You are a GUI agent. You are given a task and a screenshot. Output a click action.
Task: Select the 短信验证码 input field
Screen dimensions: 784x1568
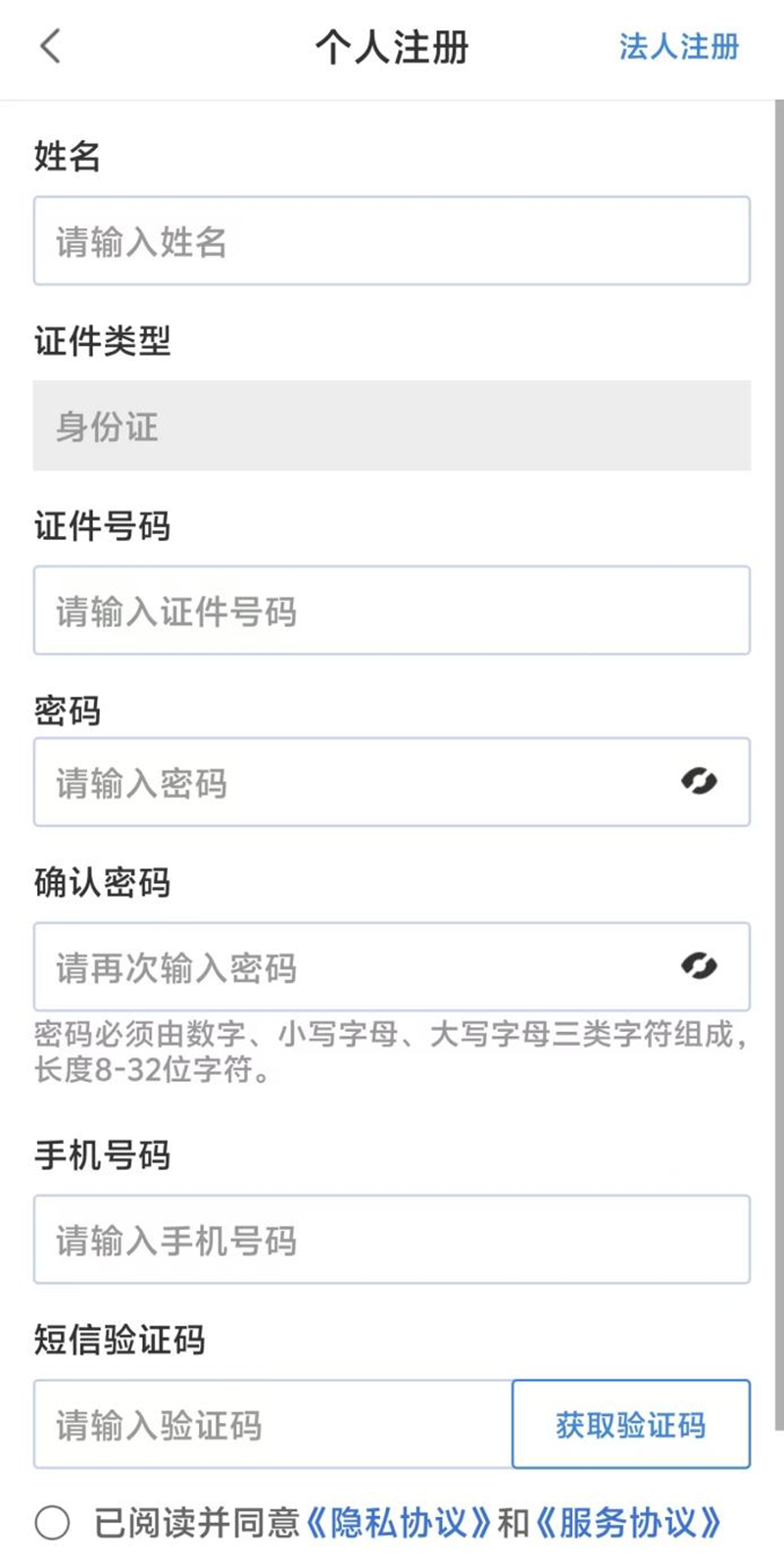point(272,1424)
